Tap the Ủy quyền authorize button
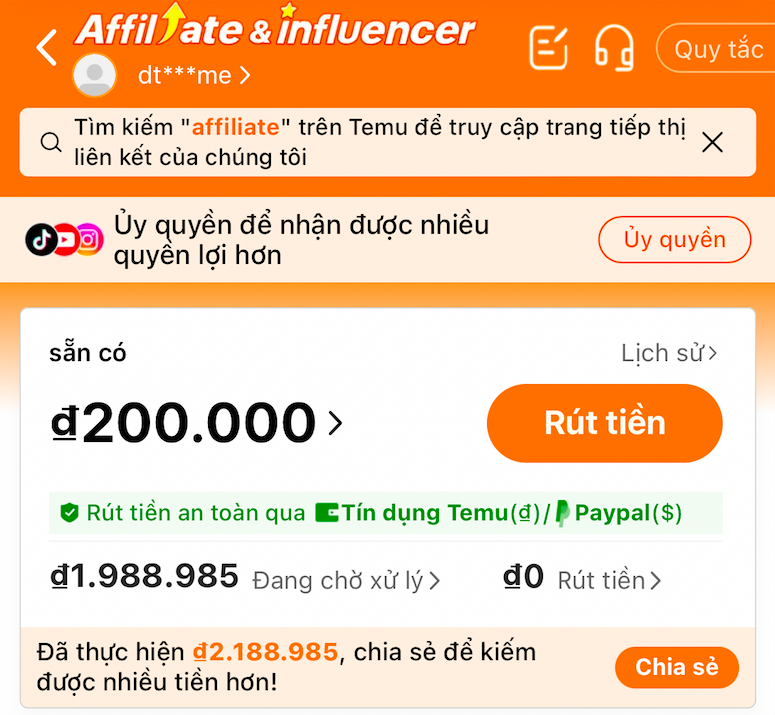This screenshot has height=715, width=775. (674, 240)
